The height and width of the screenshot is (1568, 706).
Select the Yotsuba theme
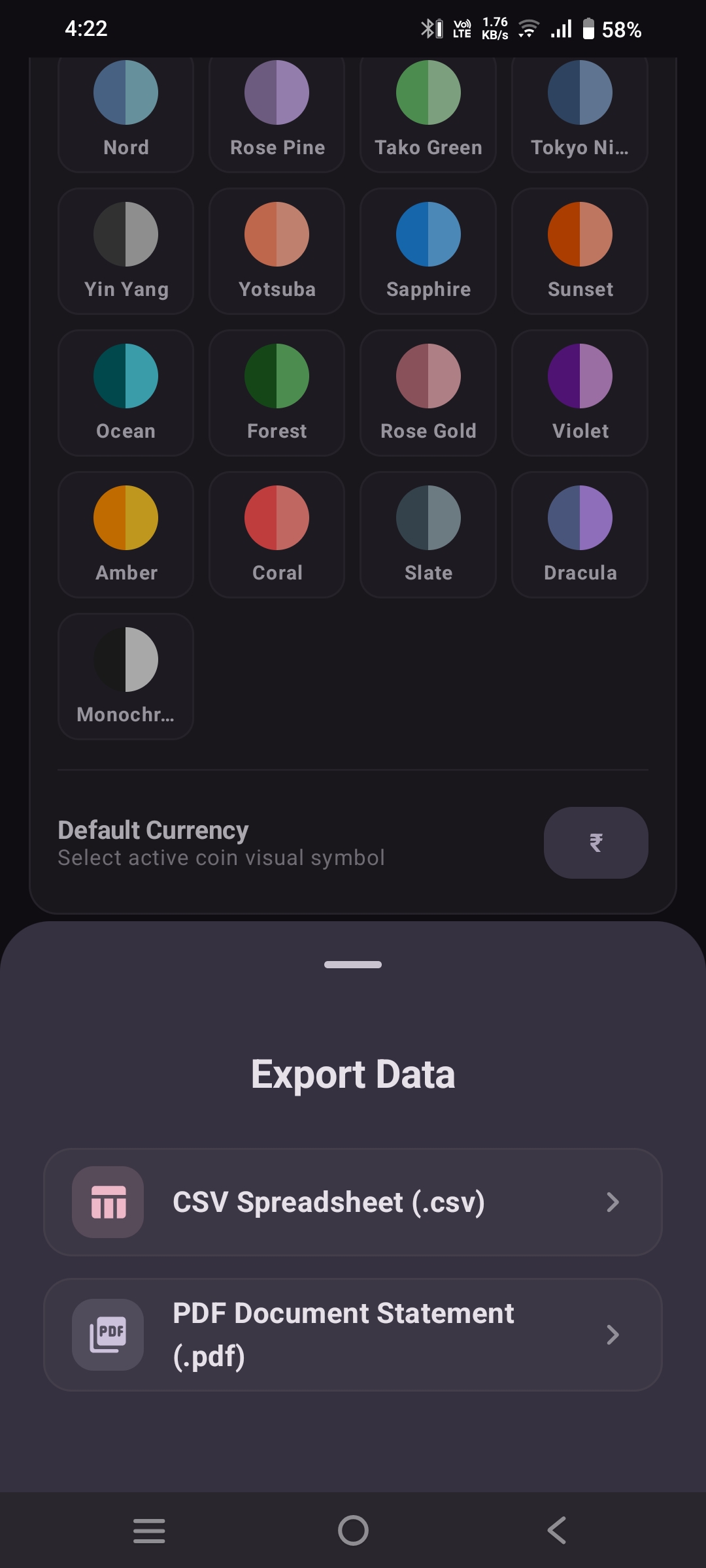point(277,251)
